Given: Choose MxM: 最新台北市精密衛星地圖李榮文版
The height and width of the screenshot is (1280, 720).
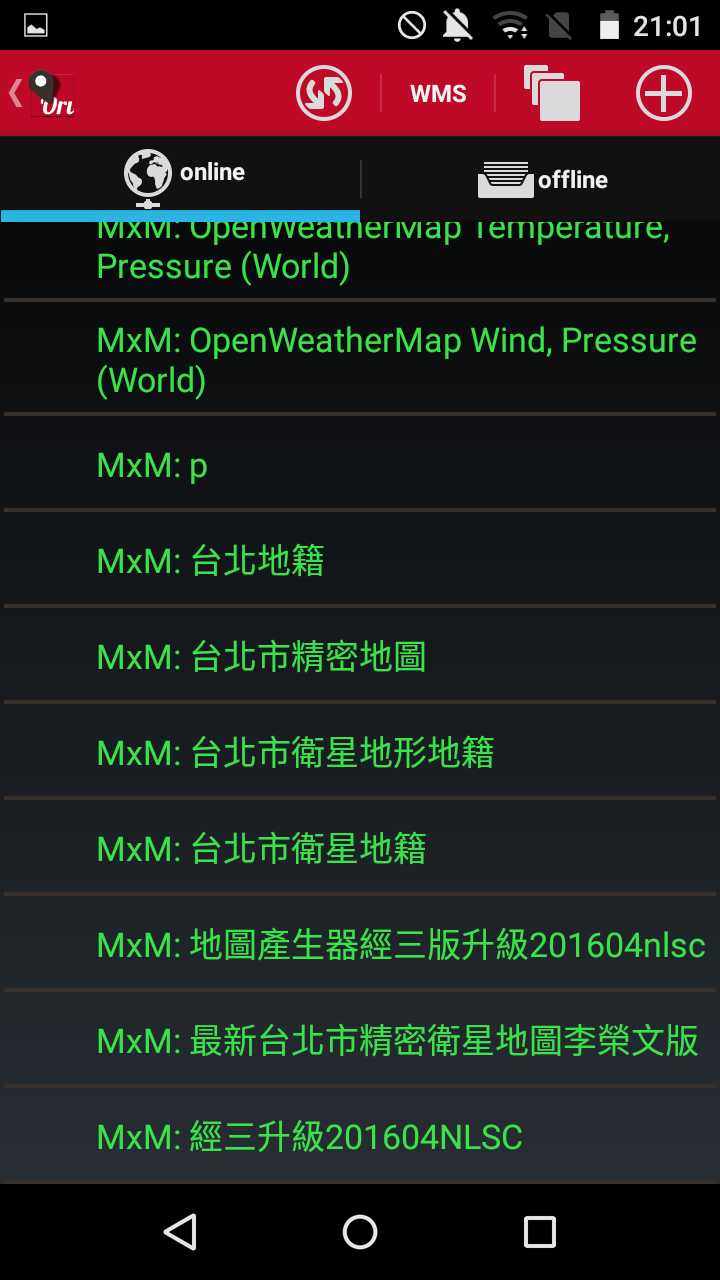Looking at the screenshot, I should point(396,1041).
